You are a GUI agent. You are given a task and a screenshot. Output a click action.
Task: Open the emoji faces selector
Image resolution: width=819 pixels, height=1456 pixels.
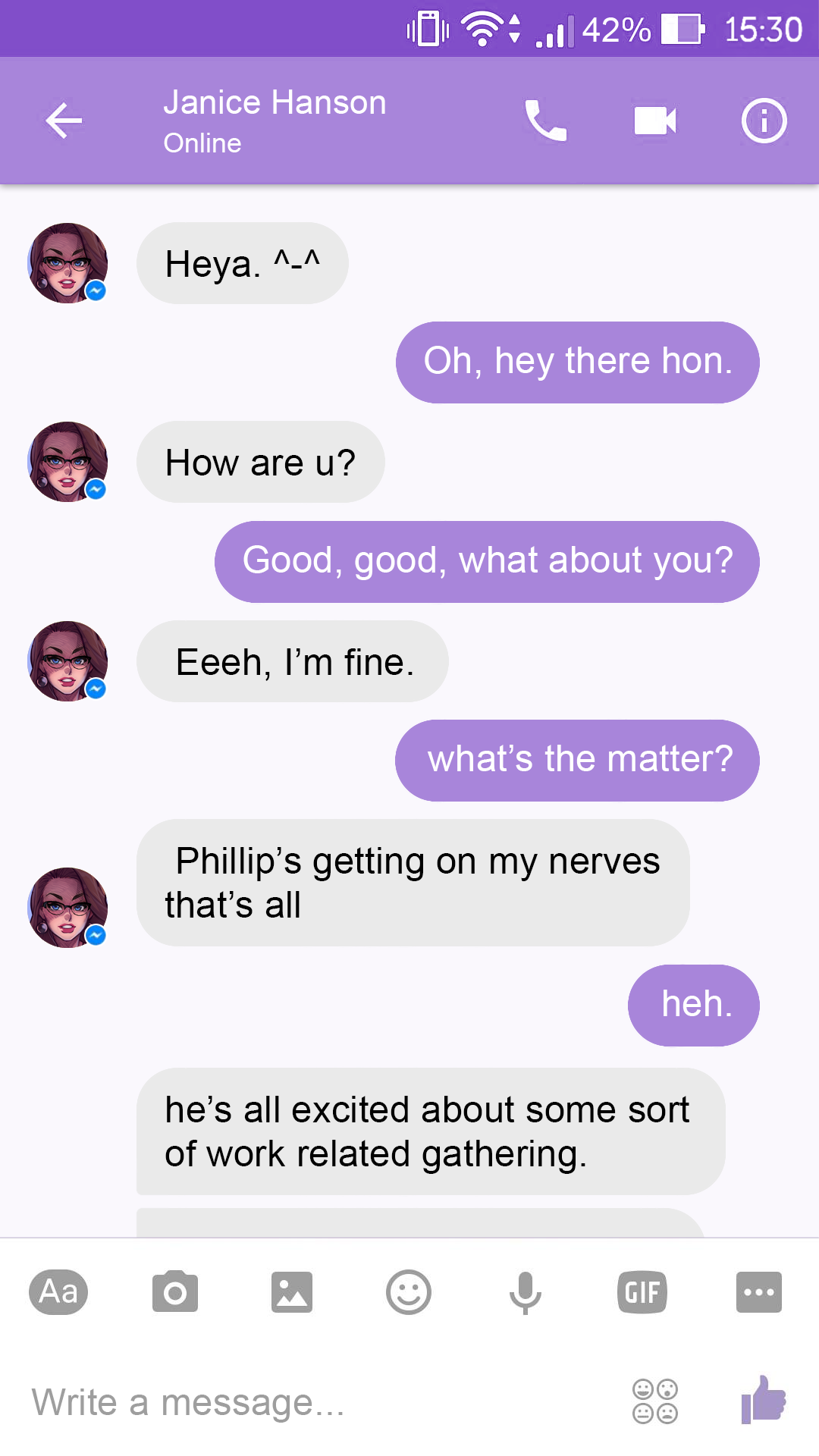[x=655, y=1401]
